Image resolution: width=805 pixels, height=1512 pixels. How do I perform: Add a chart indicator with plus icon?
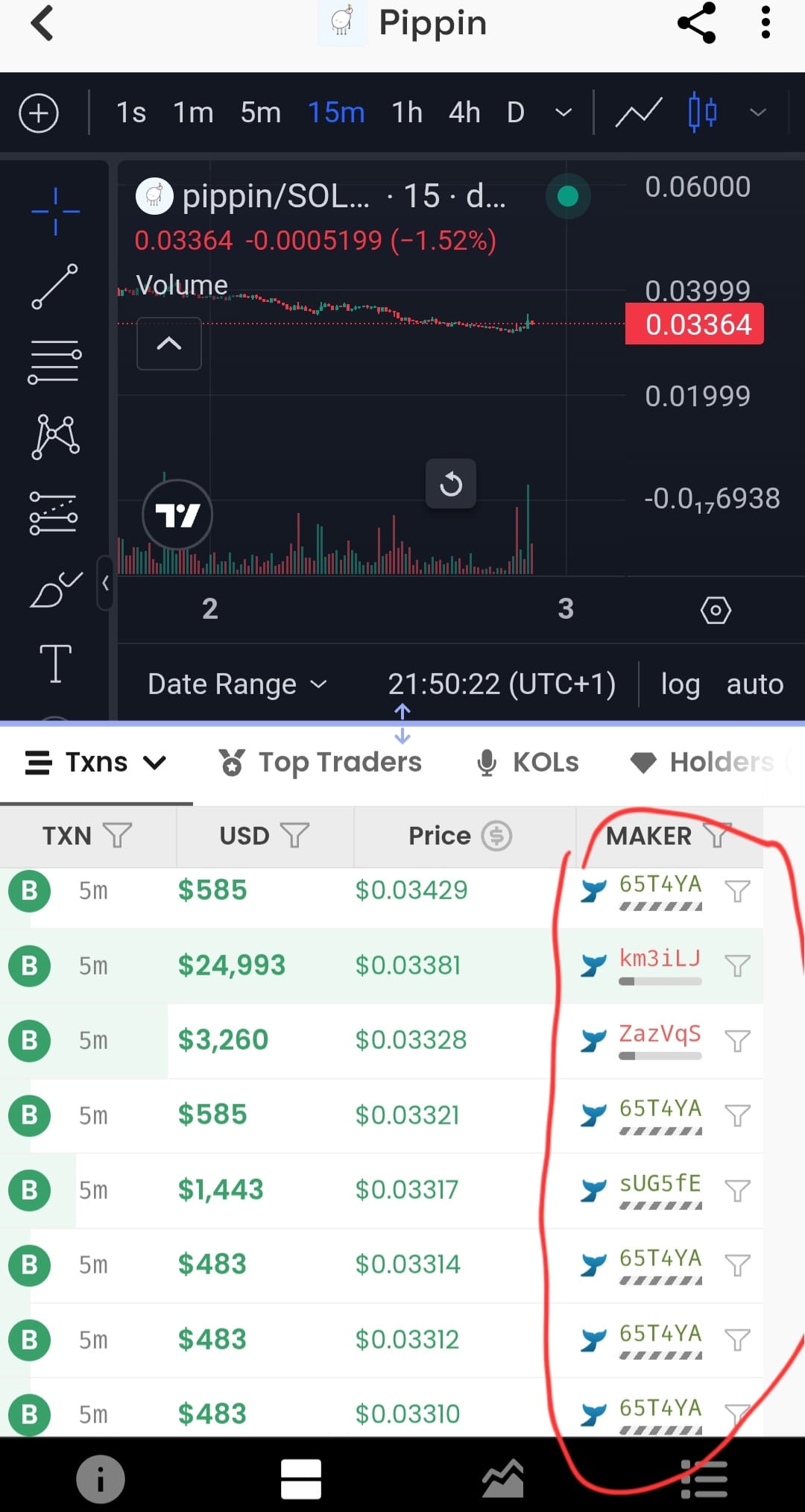point(39,113)
